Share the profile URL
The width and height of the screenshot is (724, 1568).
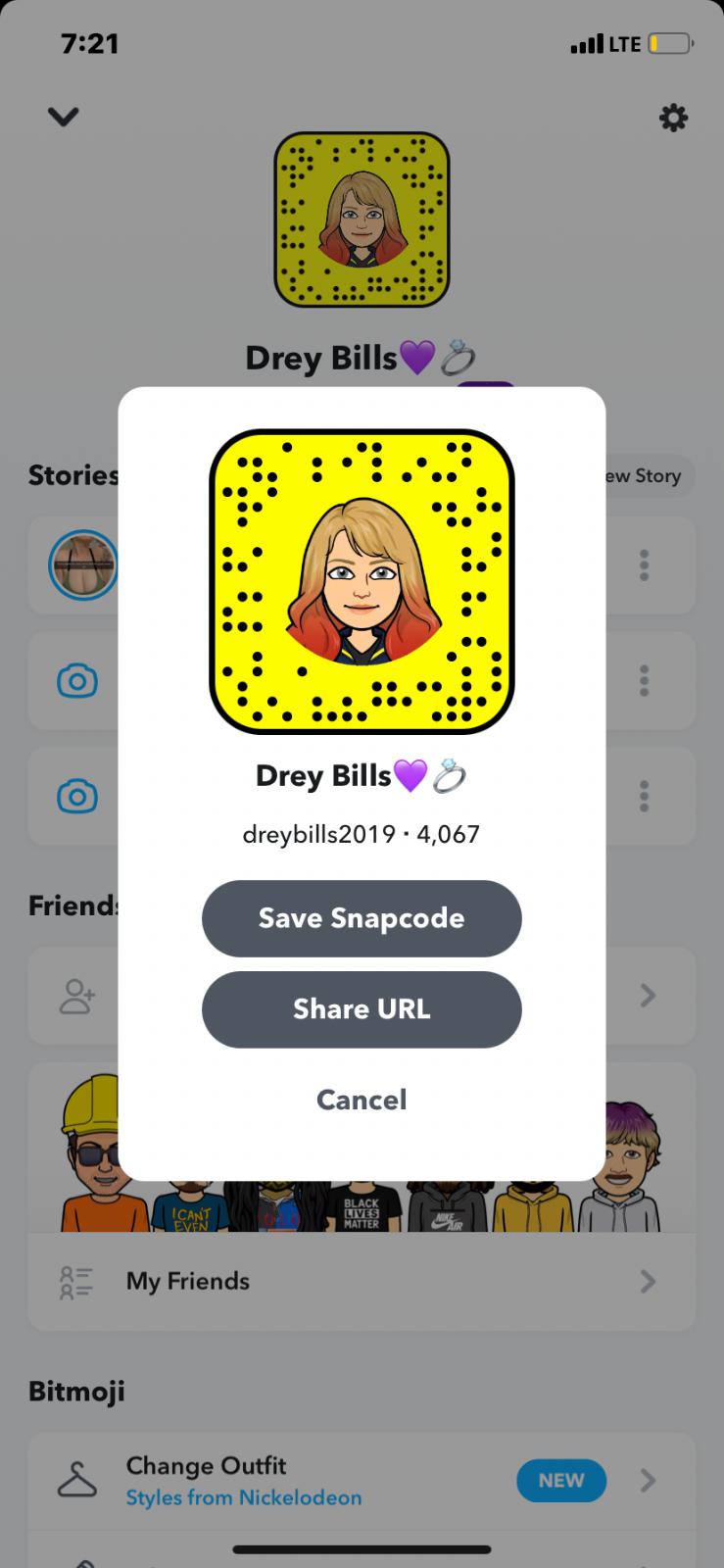pyautogui.click(x=362, y=1009)
